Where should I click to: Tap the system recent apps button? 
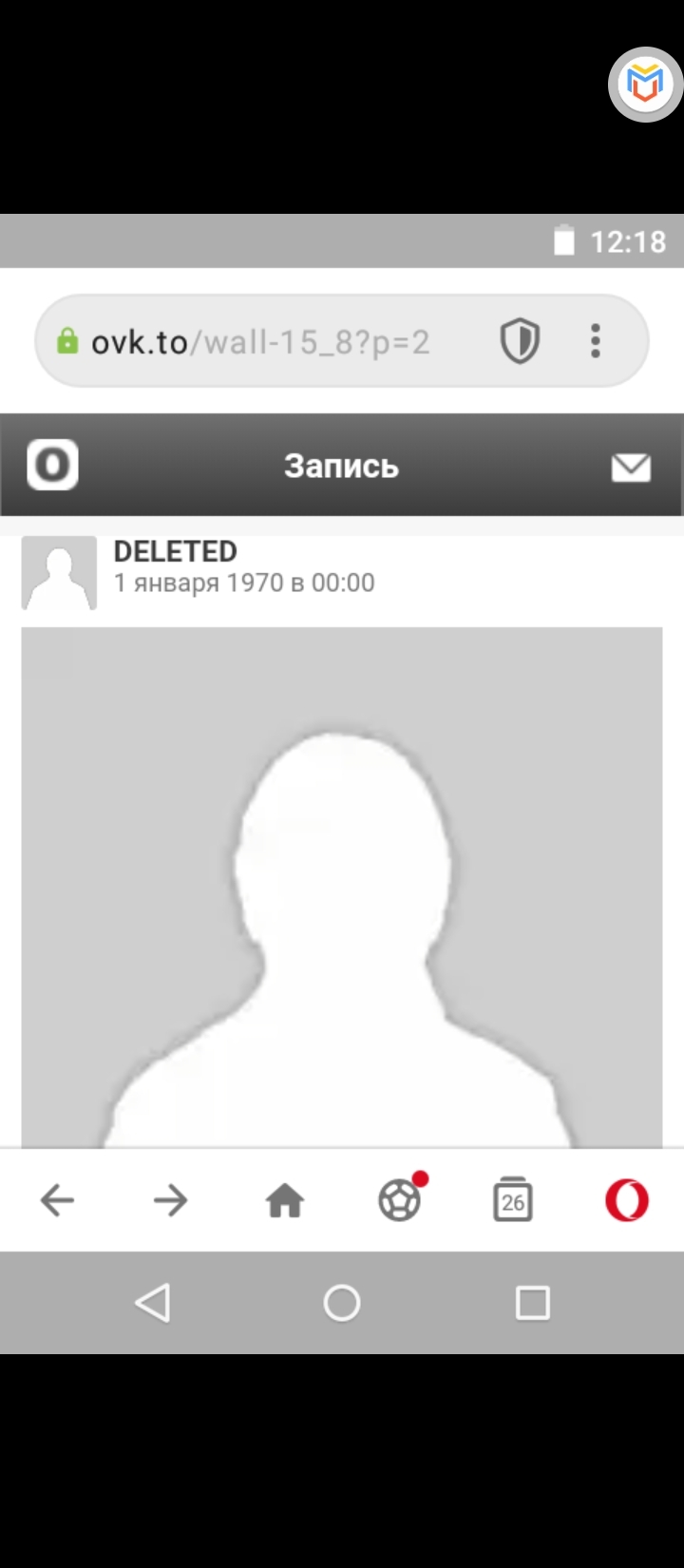pos(532,1303)
